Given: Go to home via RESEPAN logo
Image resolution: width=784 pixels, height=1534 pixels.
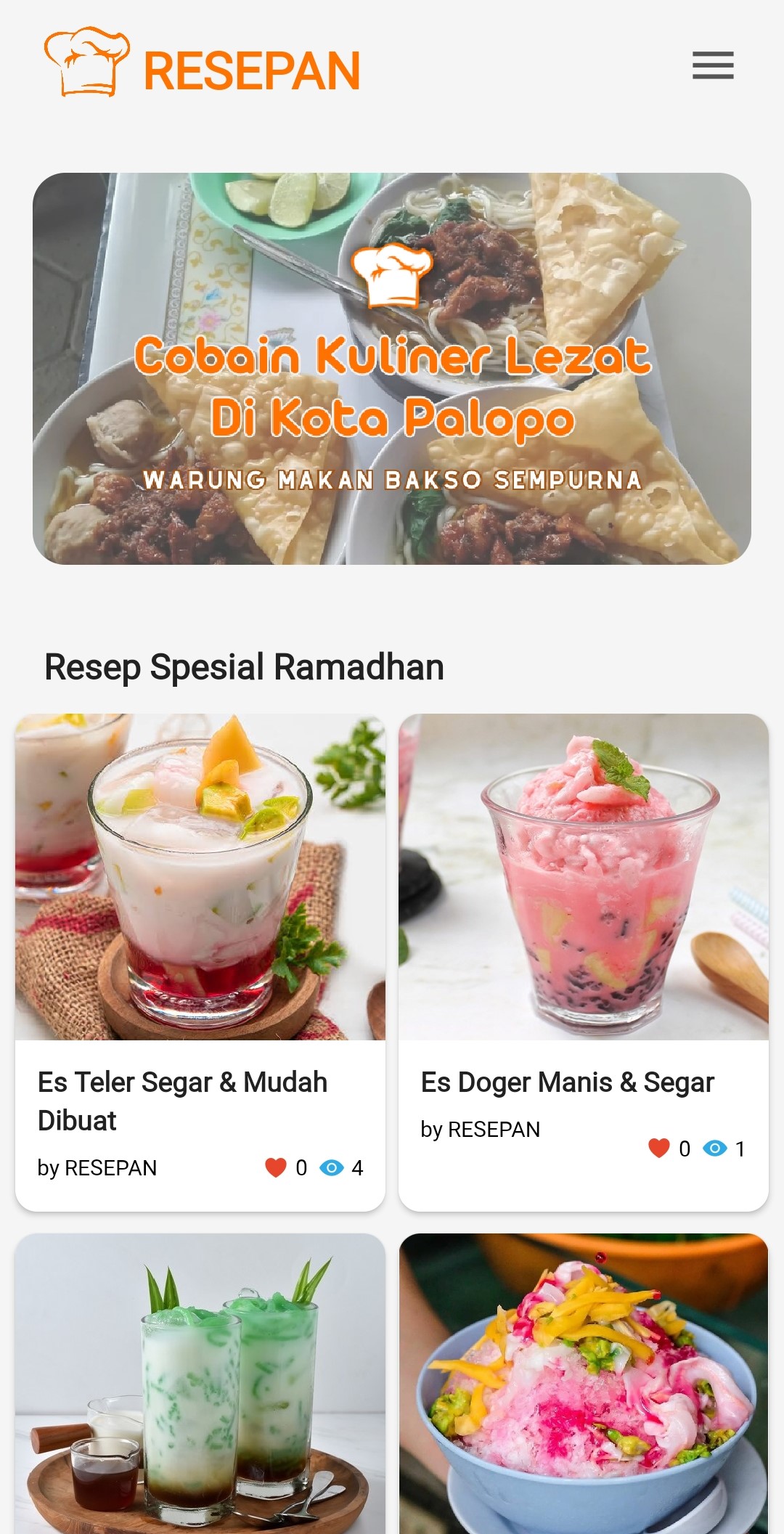Looking at the screenshot, I should 203,65.
